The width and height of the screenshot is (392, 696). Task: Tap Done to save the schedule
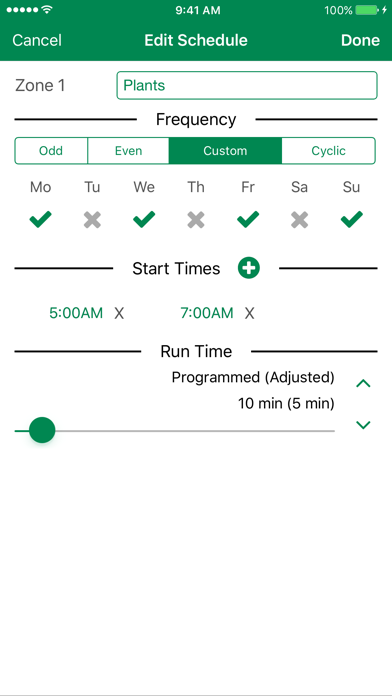pos(360,40)
